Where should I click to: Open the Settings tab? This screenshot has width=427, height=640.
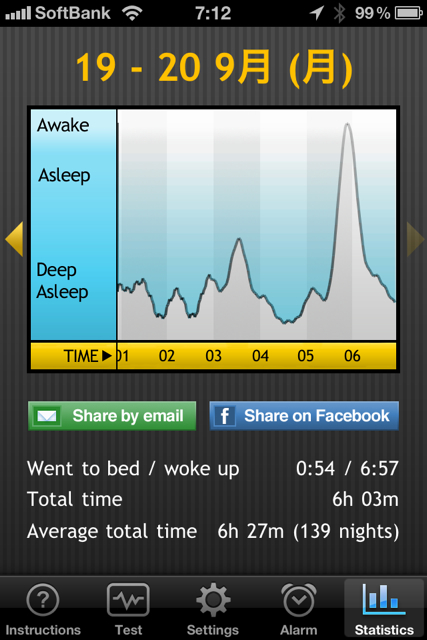tap(213, 609)
